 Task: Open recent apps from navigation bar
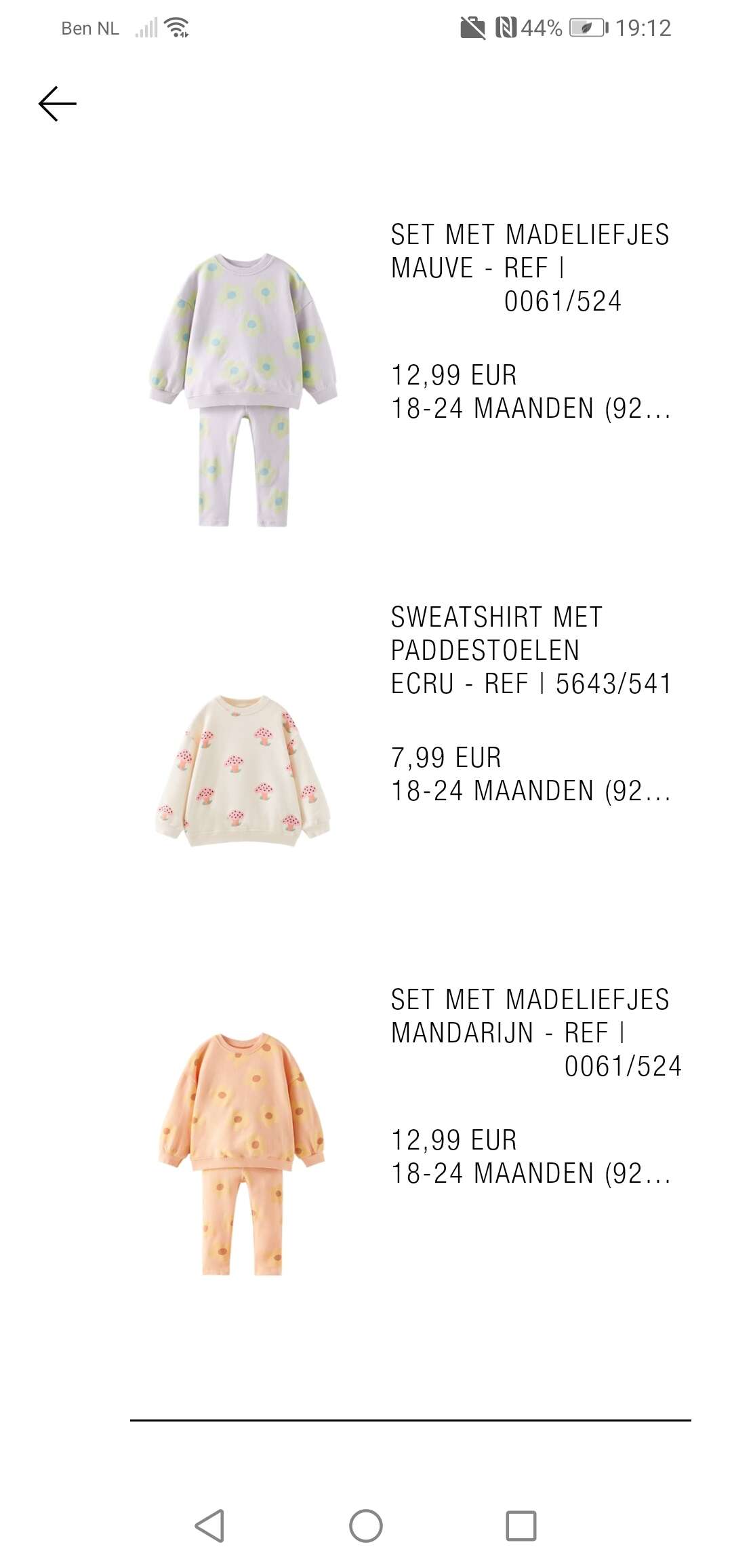point(521,1526)
